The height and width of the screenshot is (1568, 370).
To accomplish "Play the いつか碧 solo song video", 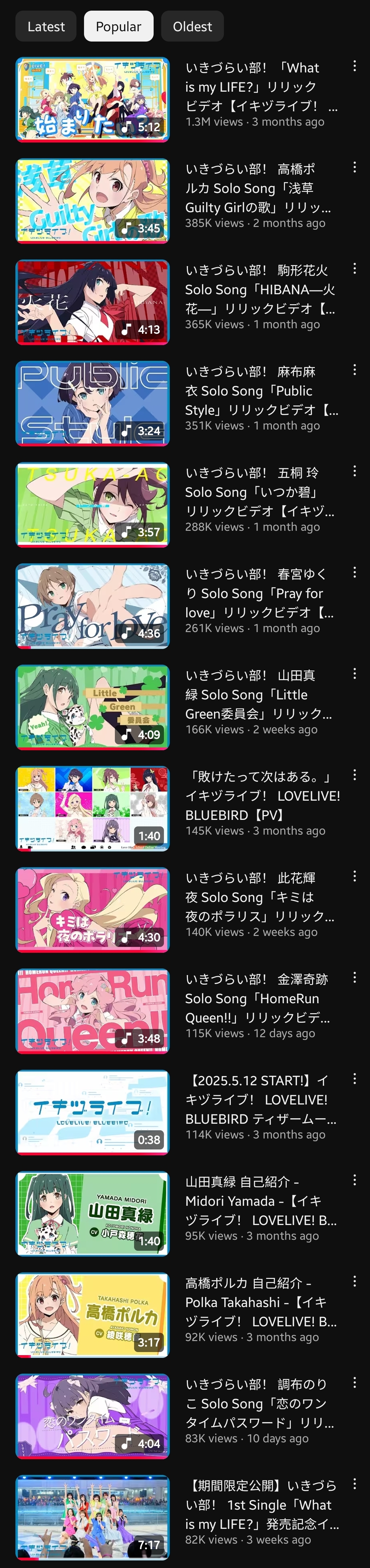I will [x=92, y=505].
